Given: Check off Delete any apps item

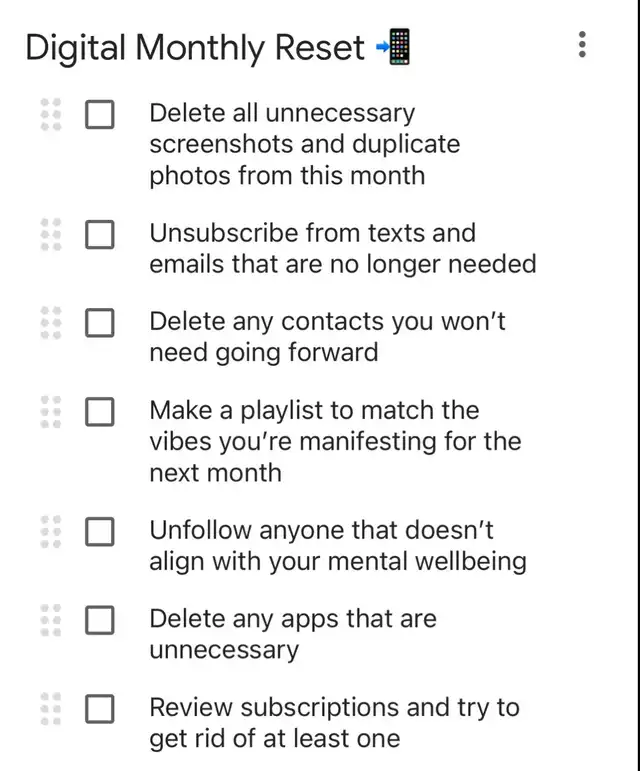Looking at the screenshot, I should coord(100,621).
